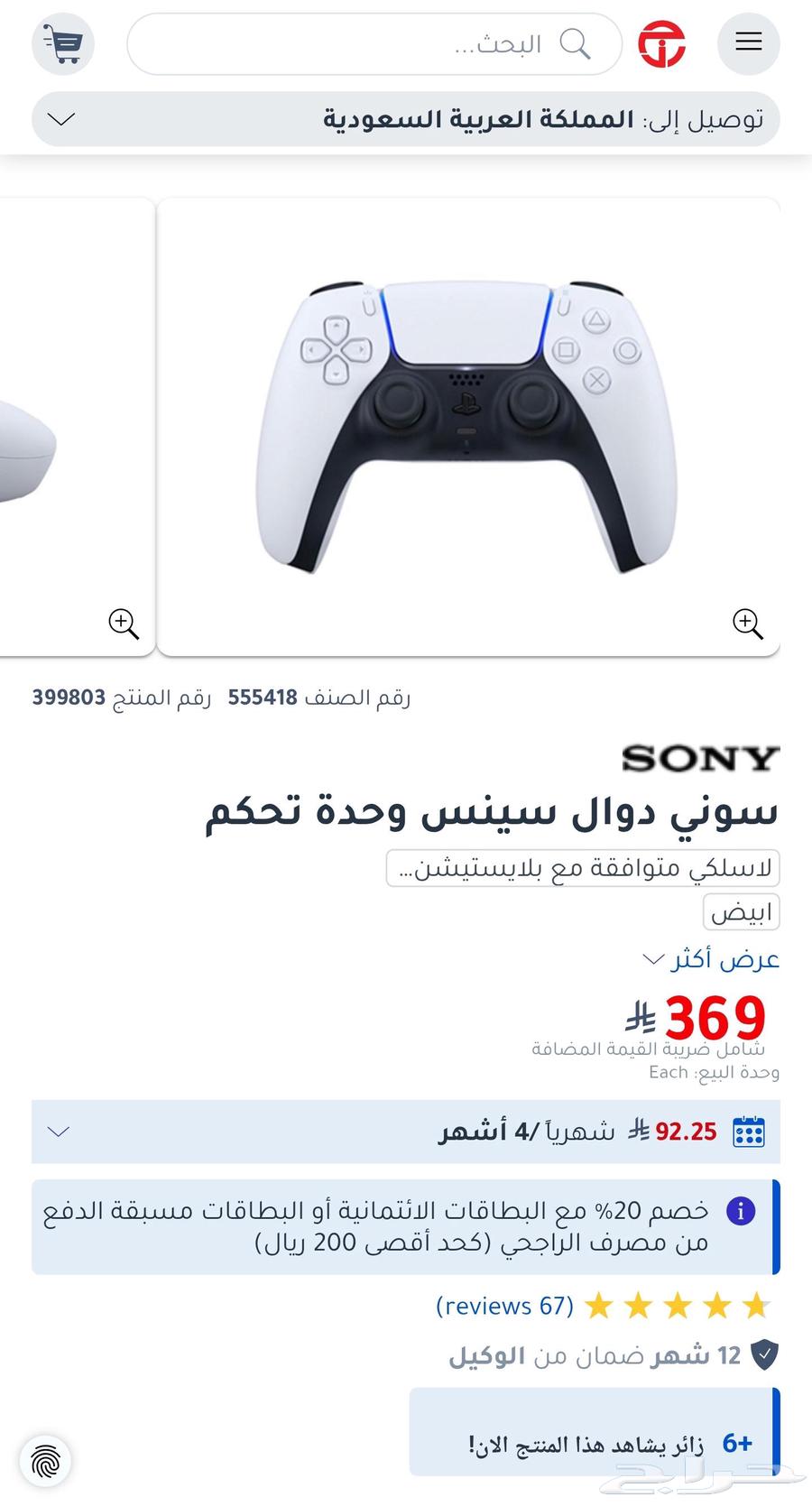Select the 'ابيض' white color tag
Screen dimensions: 812x1506
click(740, 911)
